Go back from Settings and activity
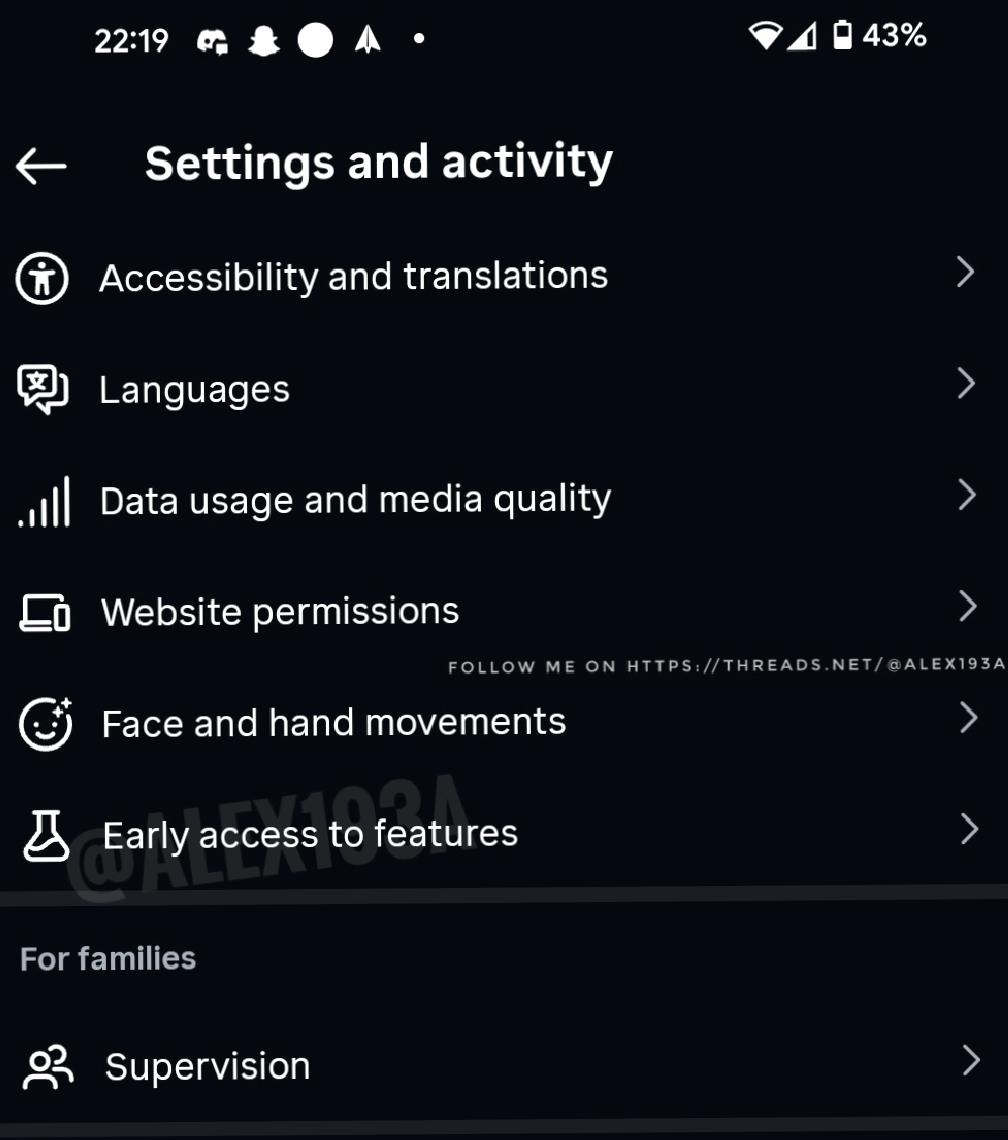Image resolution: width=1008 pixels, height=1140 pixels. (x=41, y=166)
